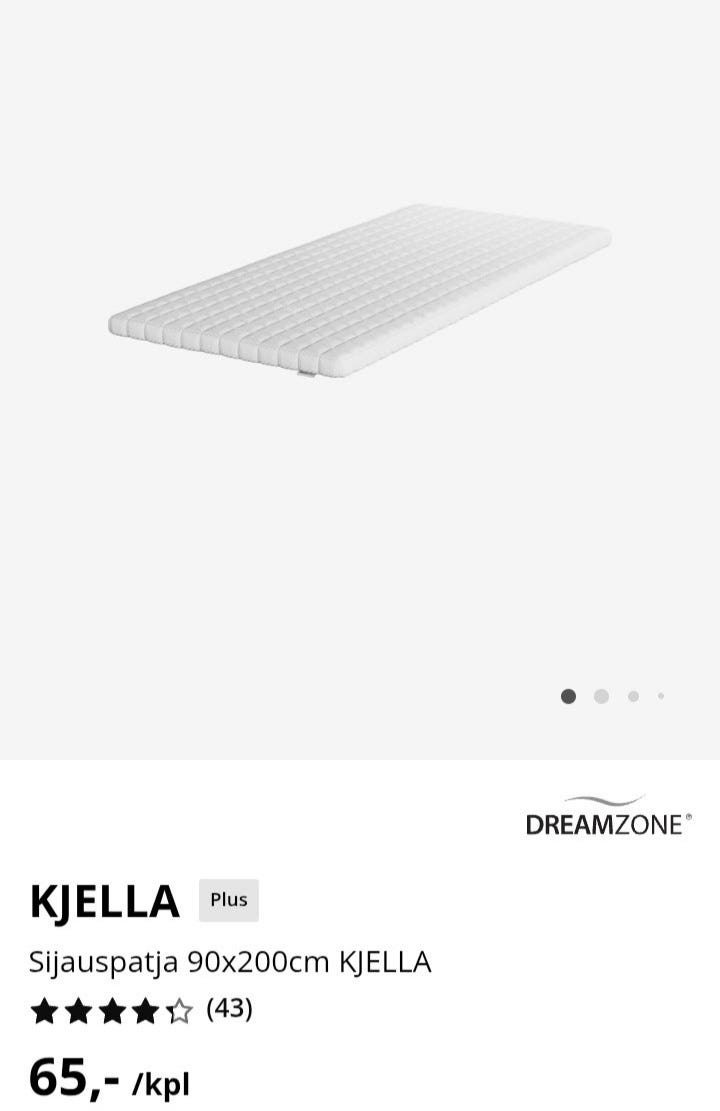Select the first filled rating star
The width and height of the screenshot is (720, 1111).
[44, 1010]
